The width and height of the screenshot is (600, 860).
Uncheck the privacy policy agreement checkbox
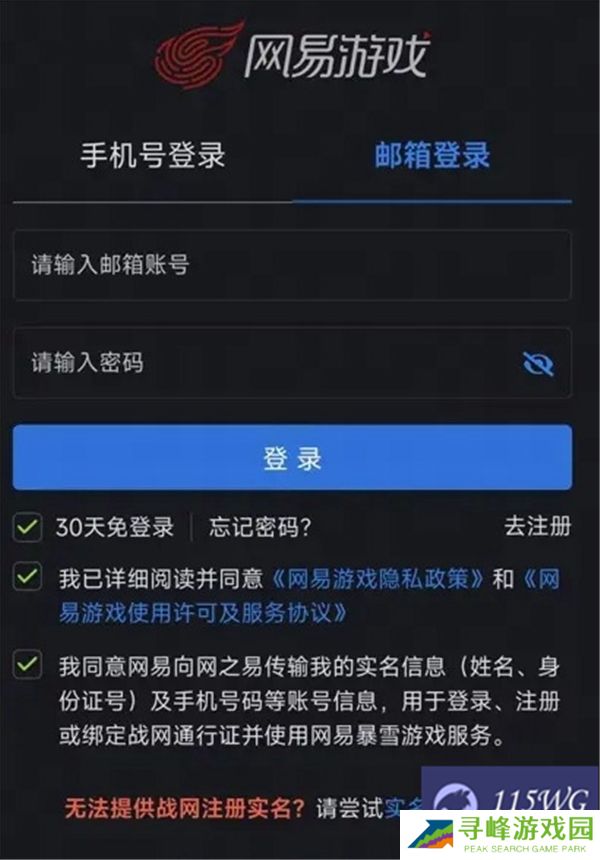28,577
